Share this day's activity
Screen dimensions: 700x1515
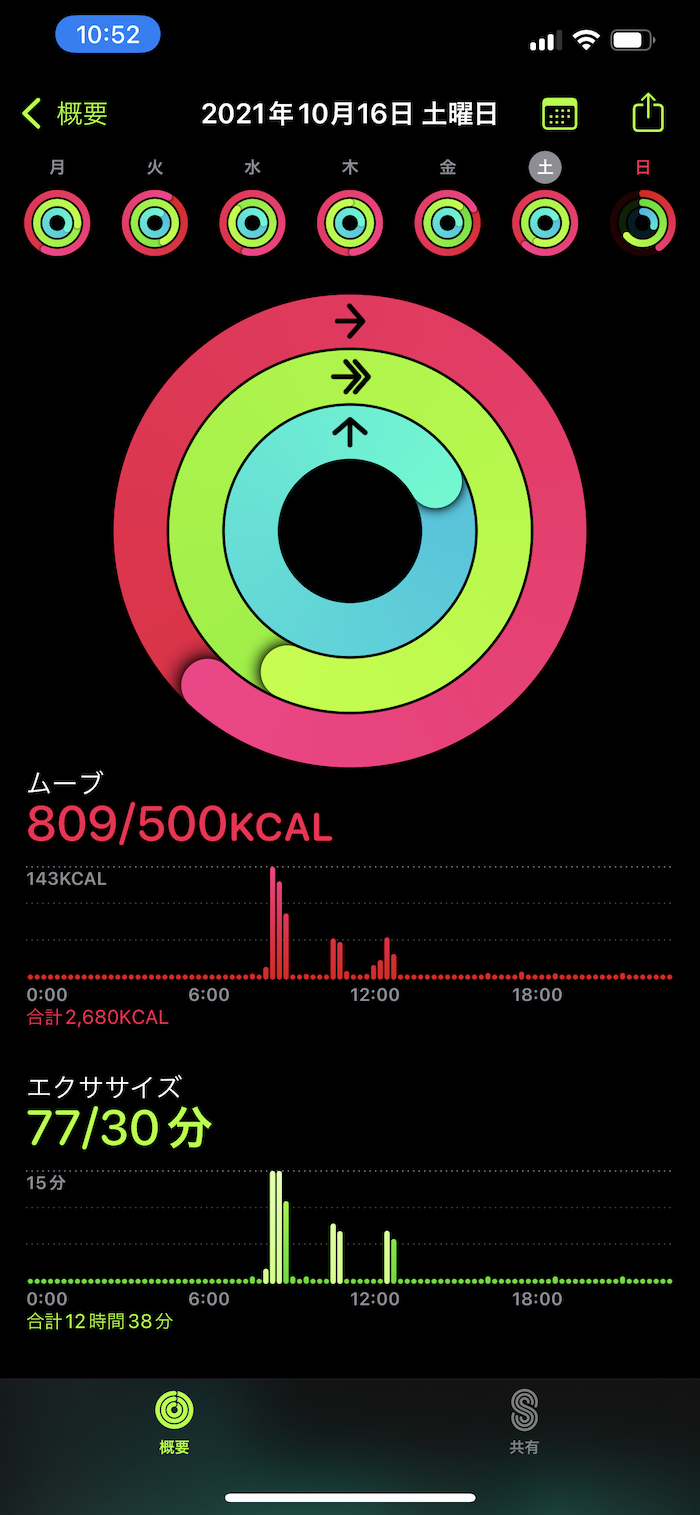[648, 112]
